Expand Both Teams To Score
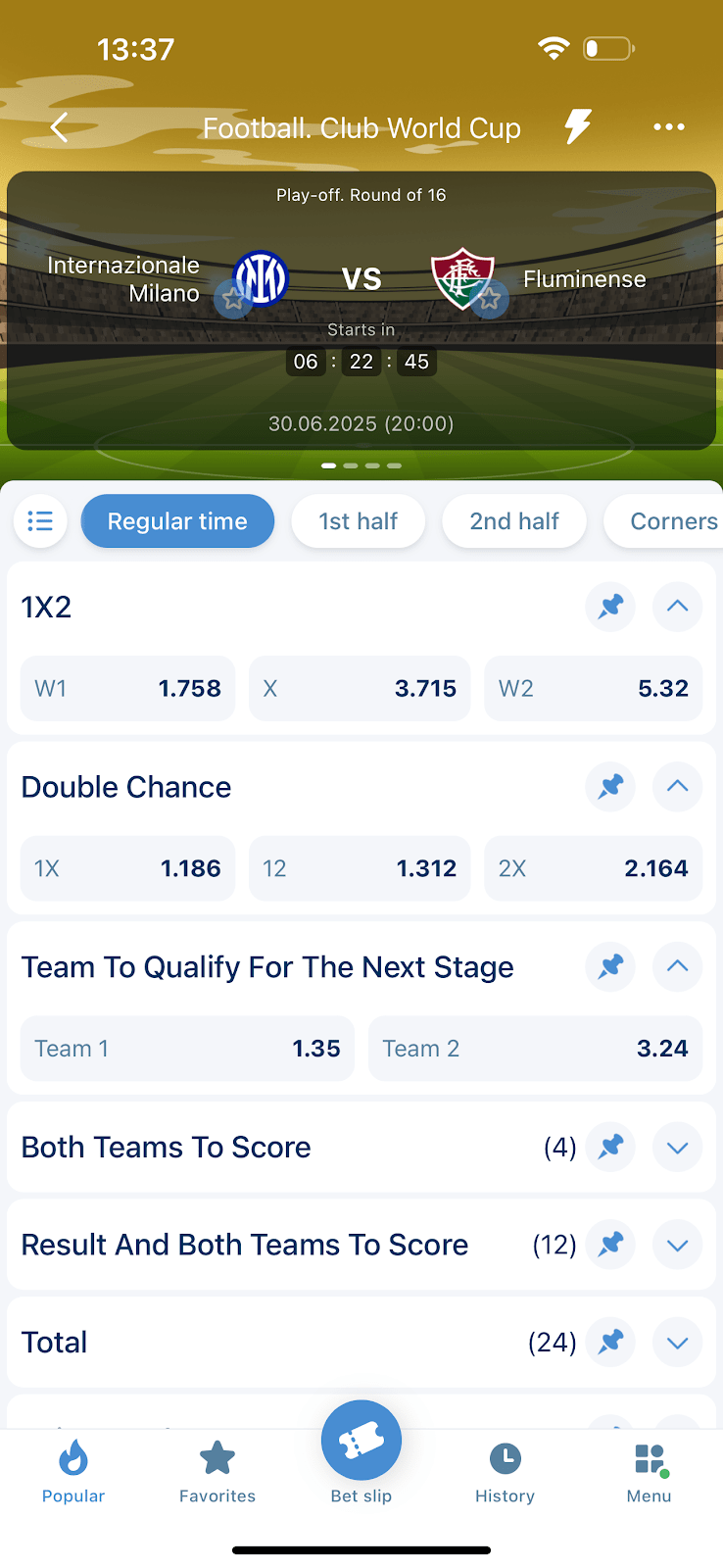Viewport: 723px width, 1568px height. click(677, 1148)
